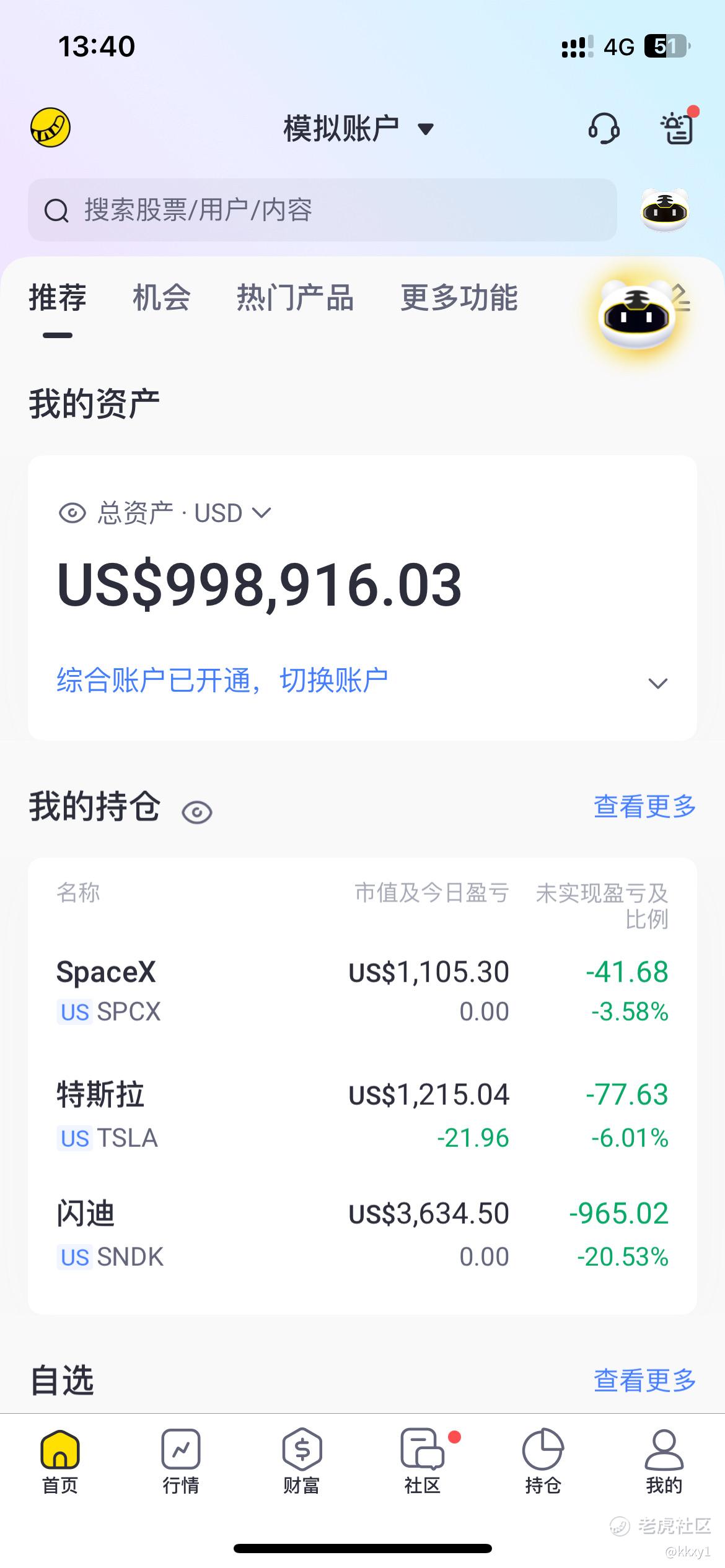725x1568 pixels.
Task: Hide total assets with eye icon
Action: pos(72,513)
